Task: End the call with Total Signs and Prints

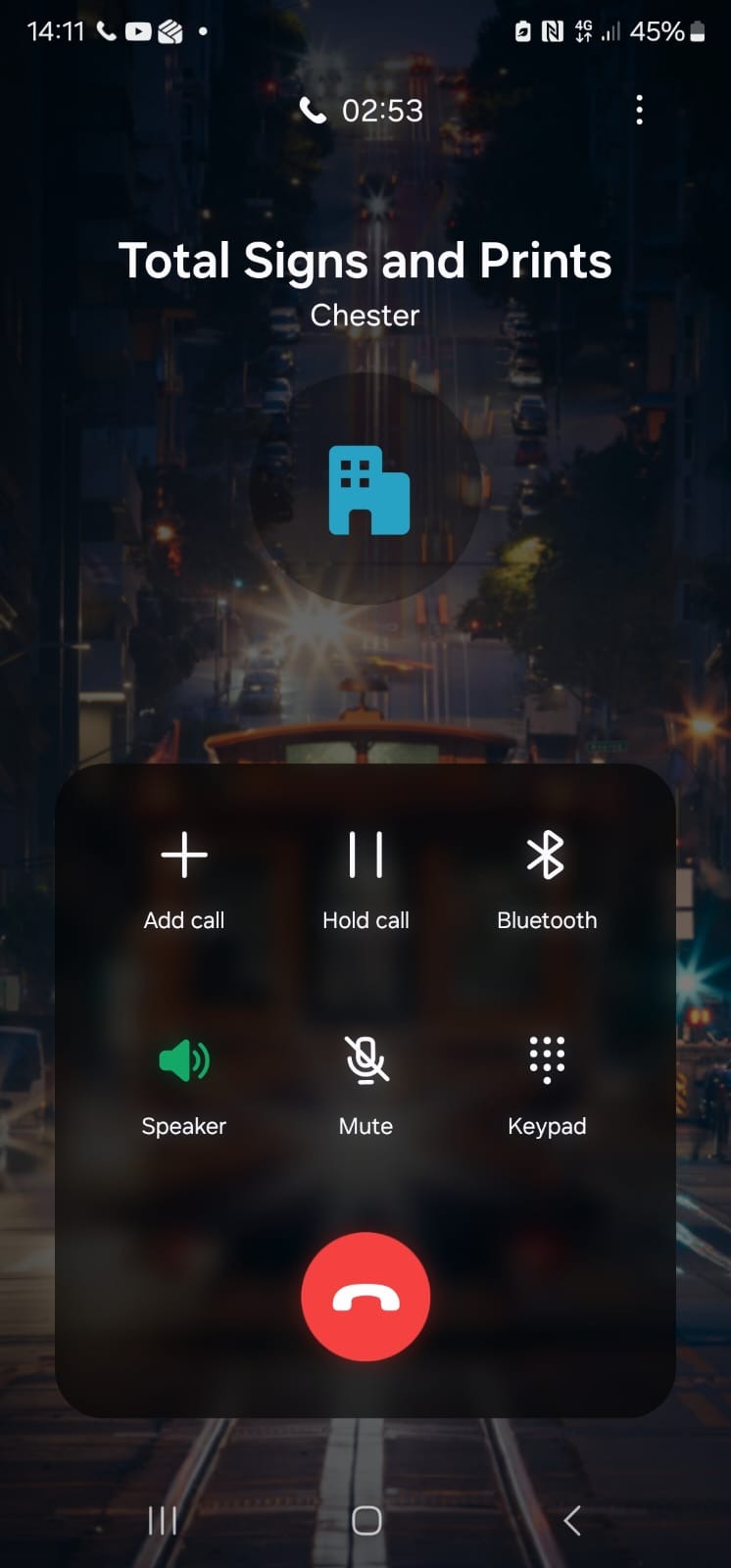Action: (365, 1297)
